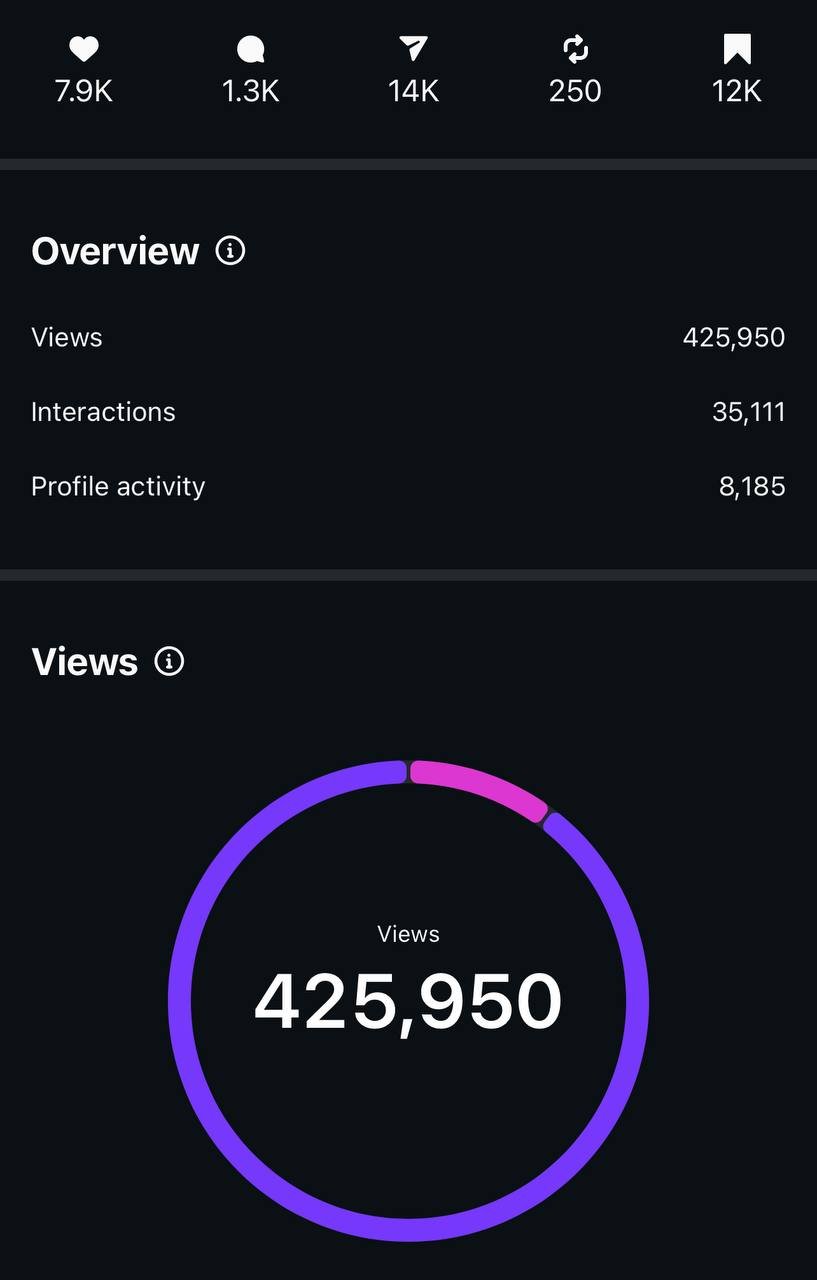Open the info icon beside Overview
Image resolution: width=817 pixels, height=1280 pixels.
click(x=230, y=250)
